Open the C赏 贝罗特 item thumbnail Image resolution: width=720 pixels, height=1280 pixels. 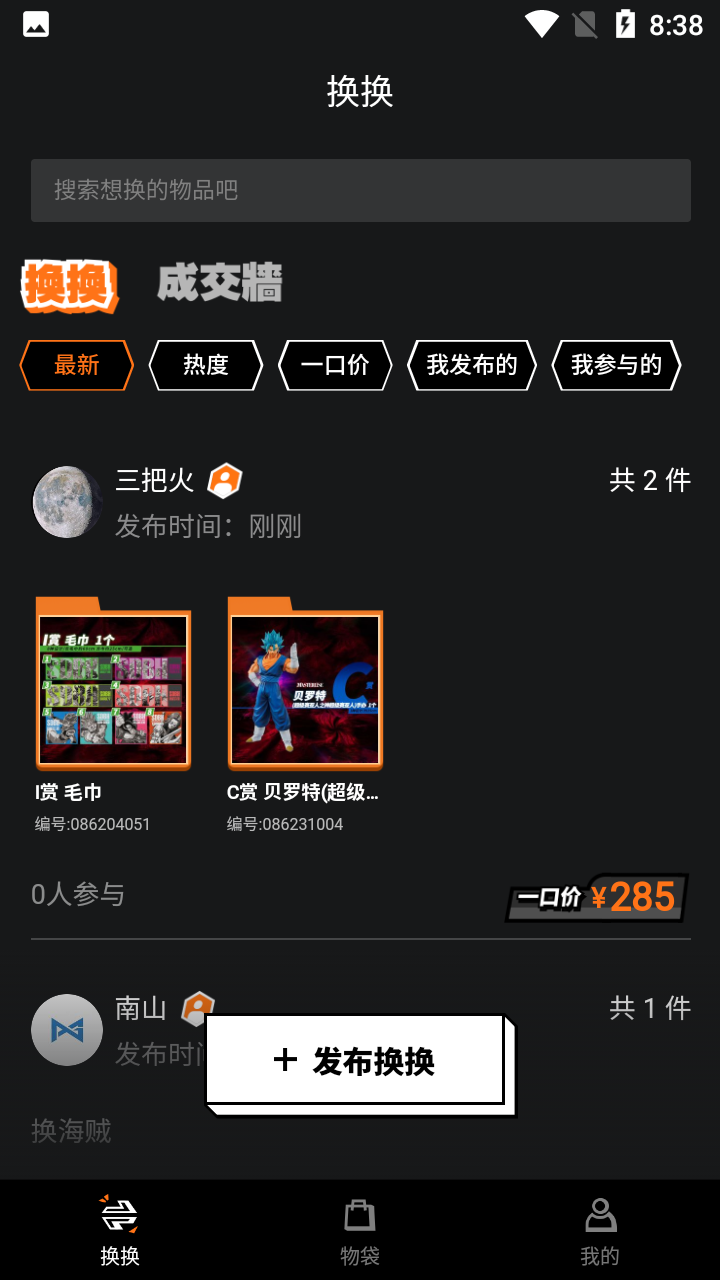[305, 688]
